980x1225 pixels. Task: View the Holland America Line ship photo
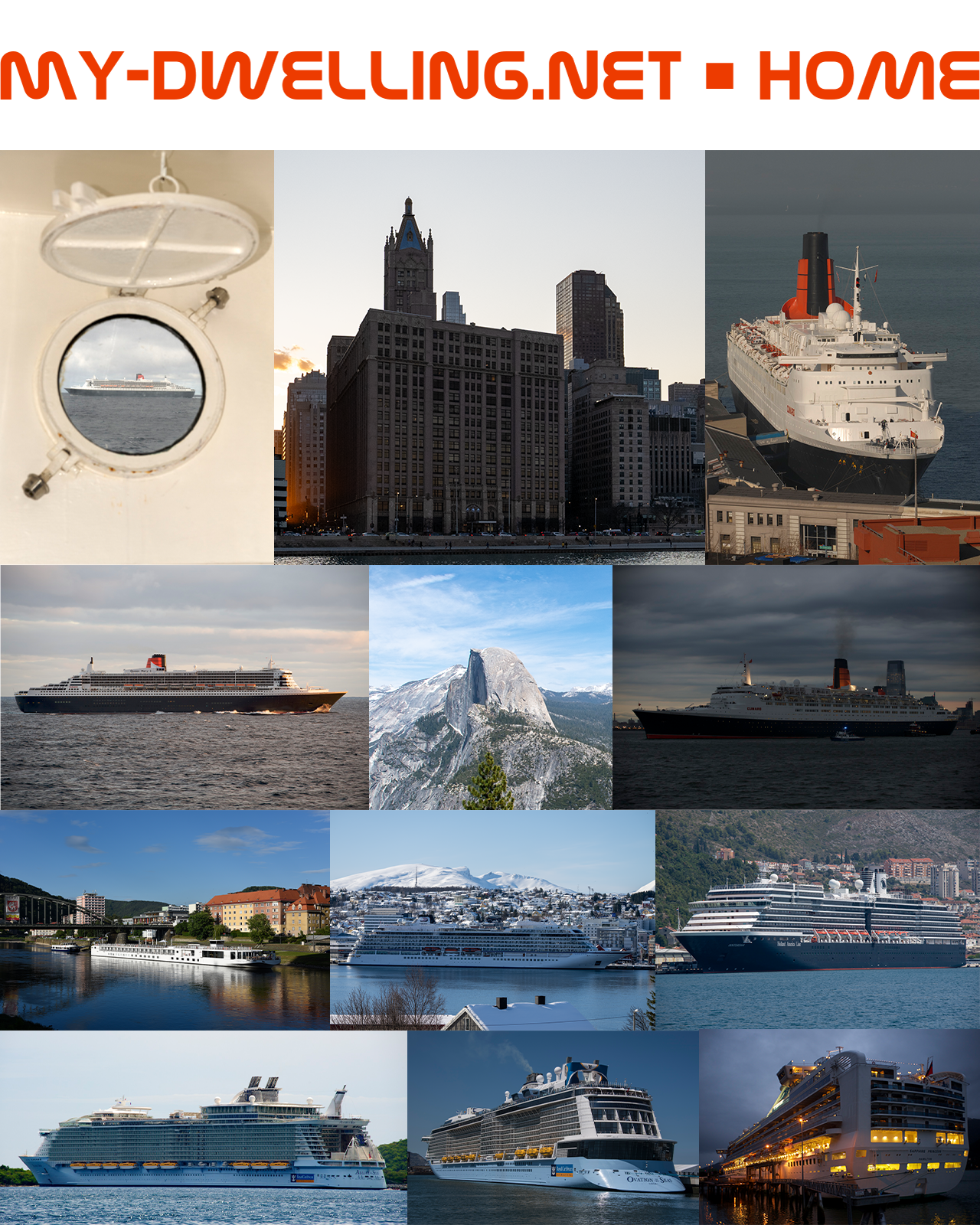[x=818, y=920]
